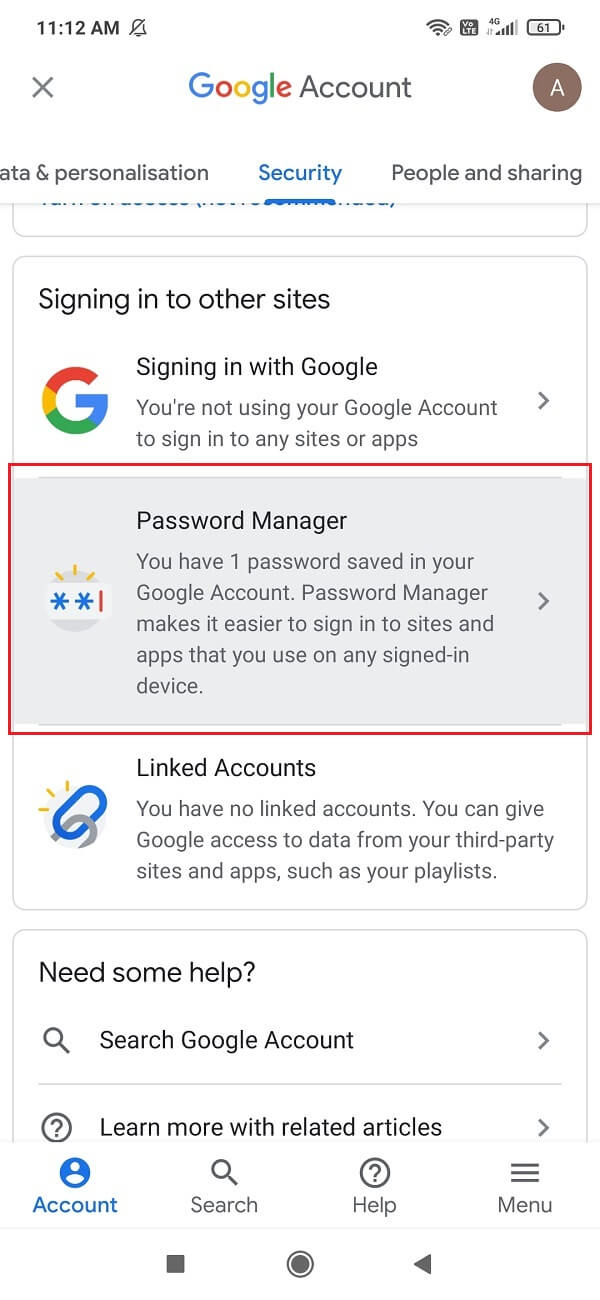Open the Help bottom tab
This screenshot has height=1300, width=600.
(374, 1187)
